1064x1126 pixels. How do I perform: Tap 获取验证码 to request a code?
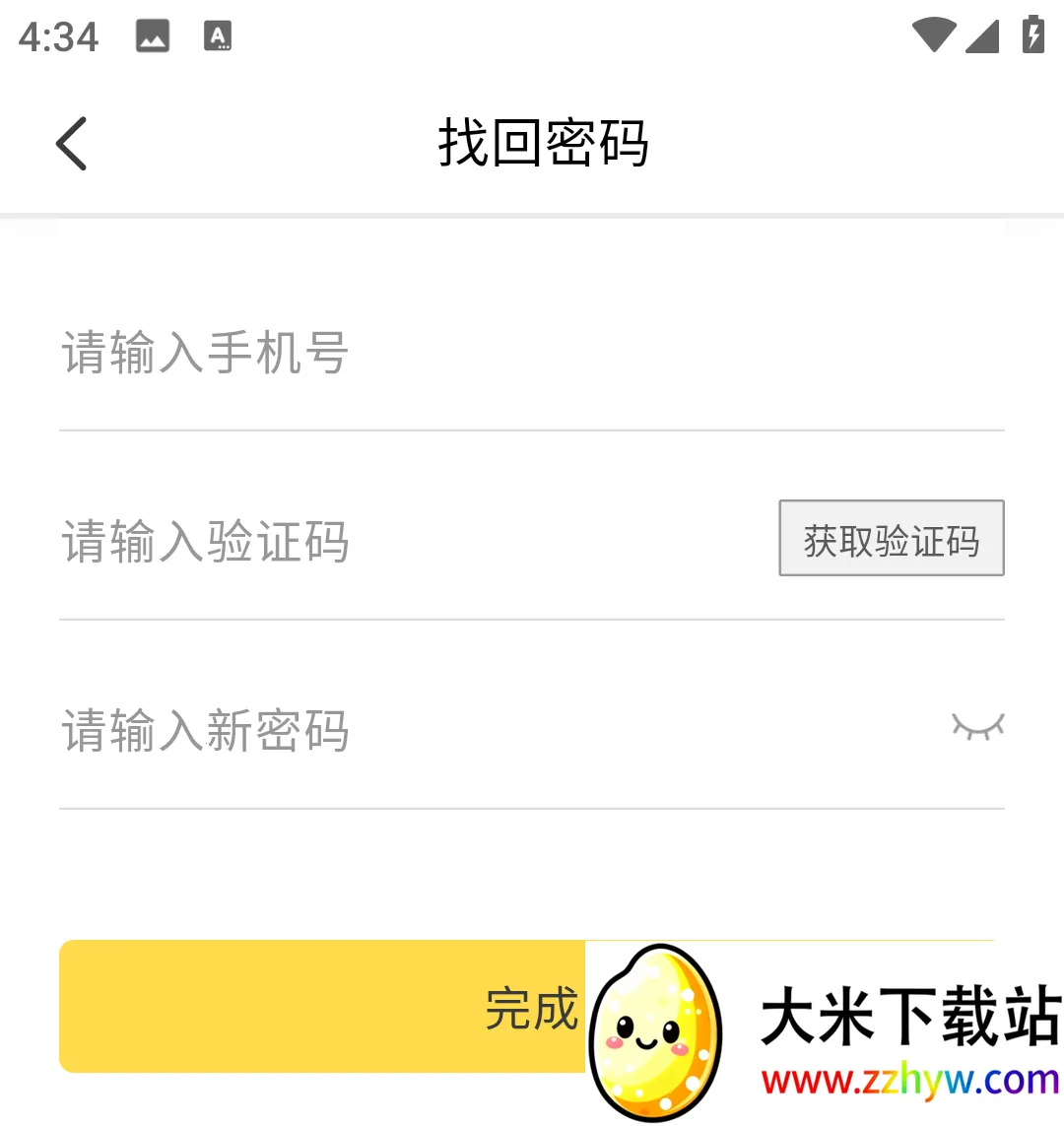click(x=891, y=539)
